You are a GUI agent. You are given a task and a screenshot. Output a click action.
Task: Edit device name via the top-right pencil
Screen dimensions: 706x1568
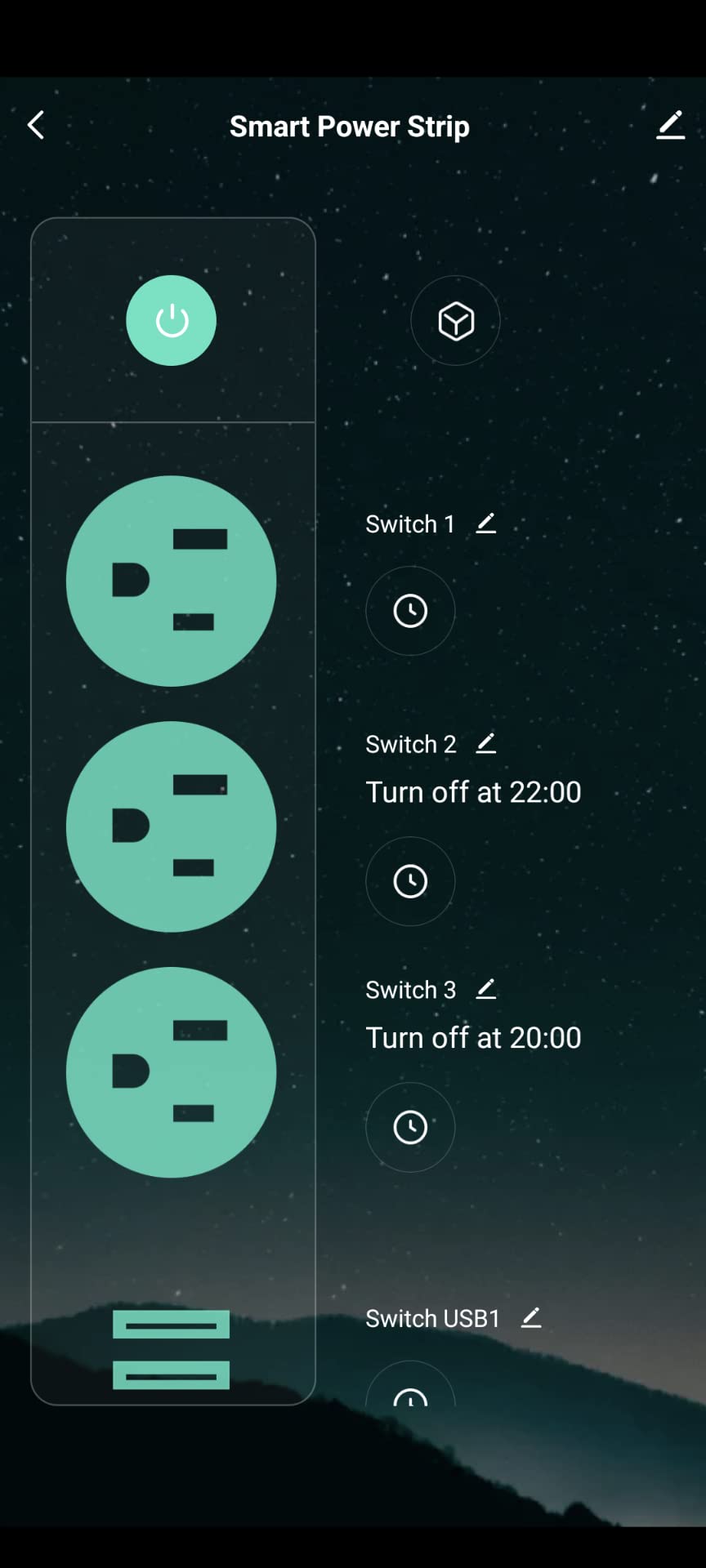coord(670,126)
